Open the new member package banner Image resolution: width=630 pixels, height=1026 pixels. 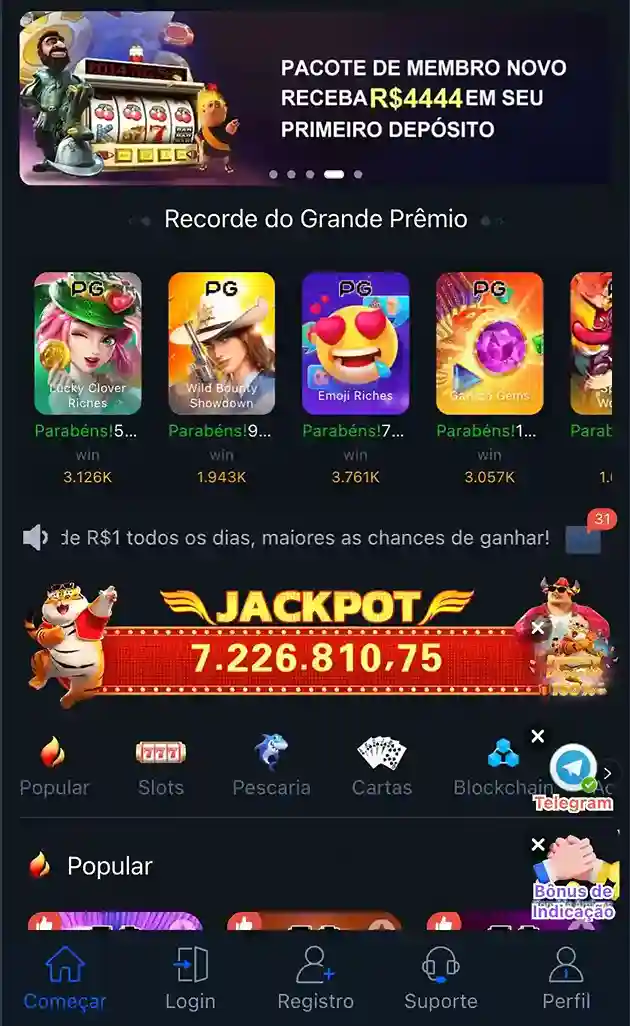(x=315, y=98)
